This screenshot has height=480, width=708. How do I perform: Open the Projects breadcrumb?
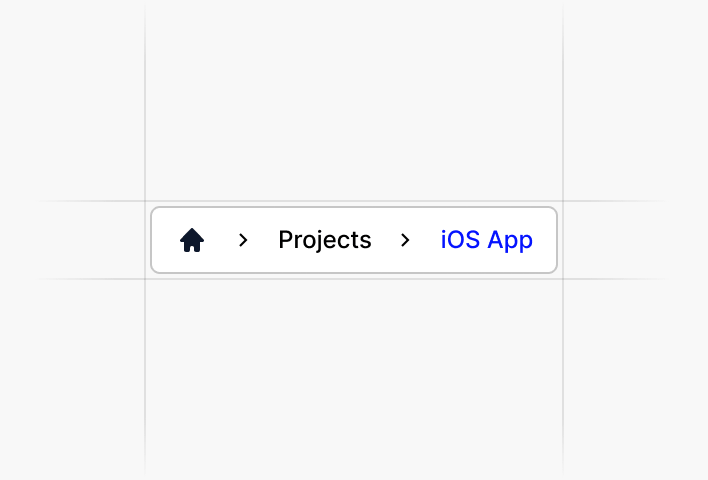325,240
